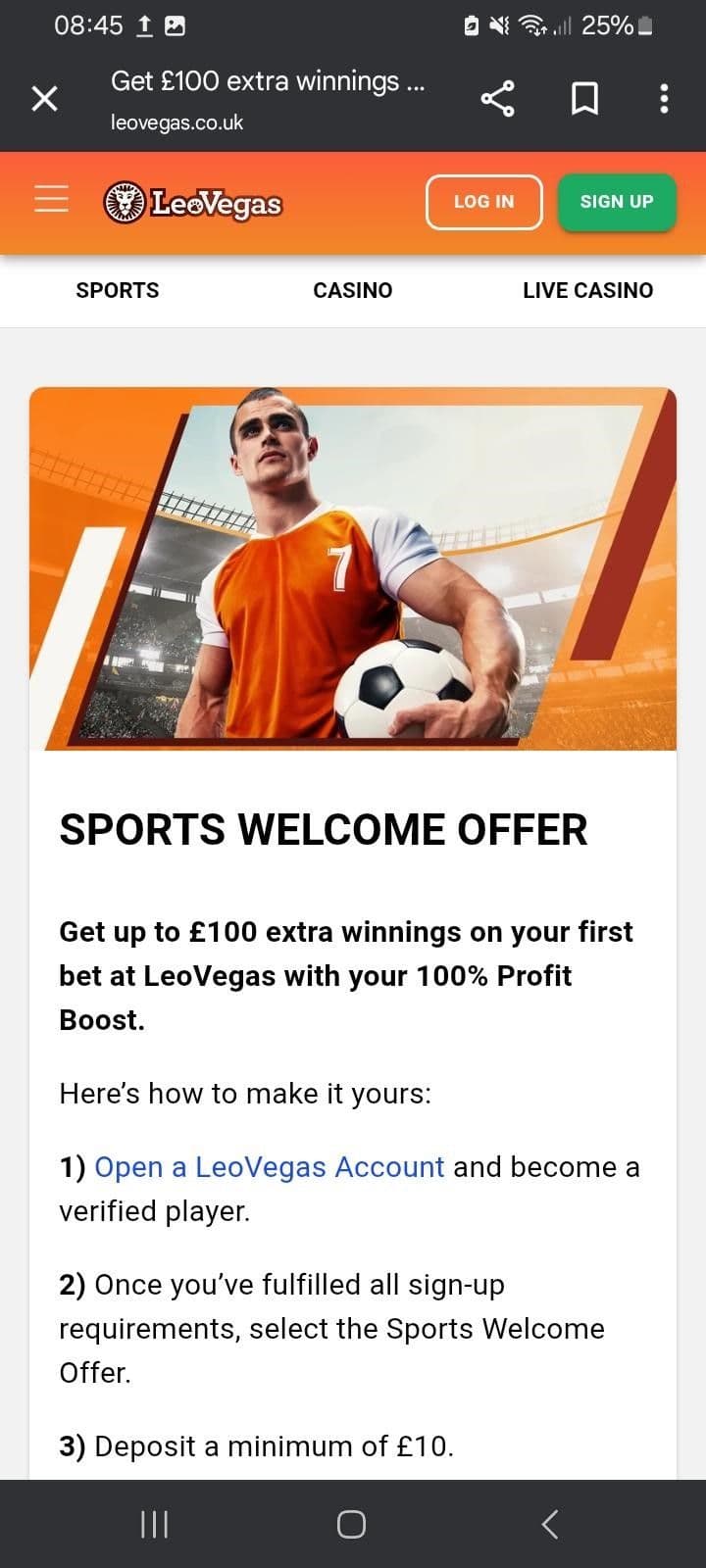This screenshot has height=1568, width=706.
Task: Switch to the LIVE CASINO tab
Action: (587, 290)
